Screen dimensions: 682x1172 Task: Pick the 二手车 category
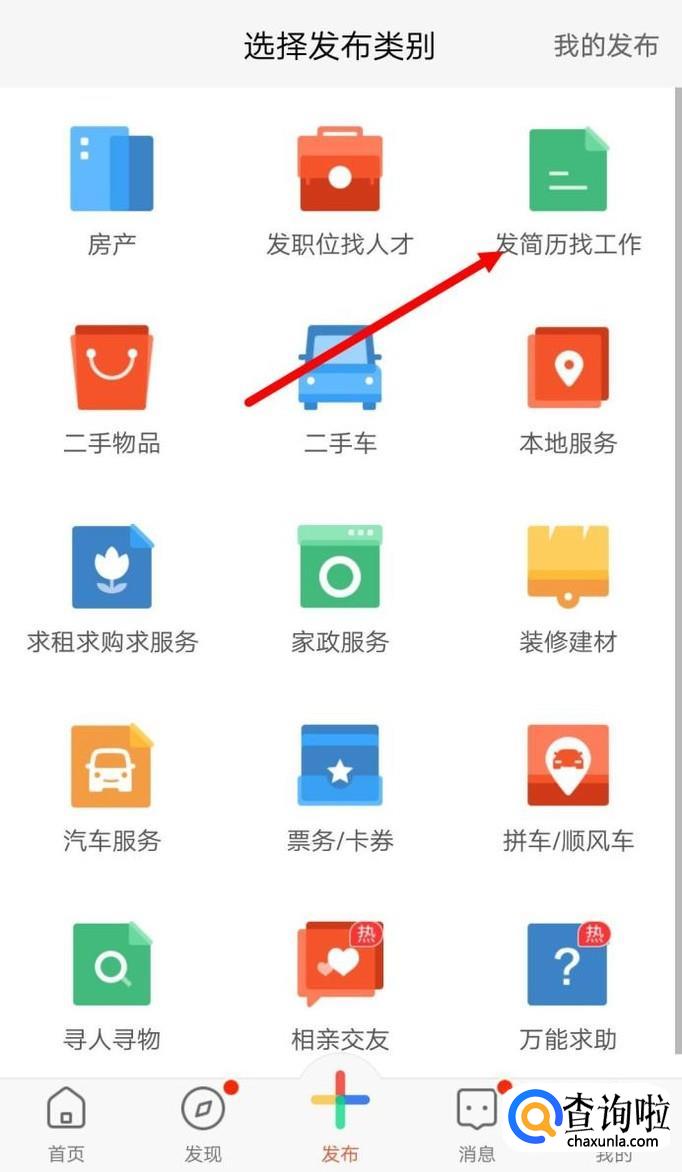(340, 389)
